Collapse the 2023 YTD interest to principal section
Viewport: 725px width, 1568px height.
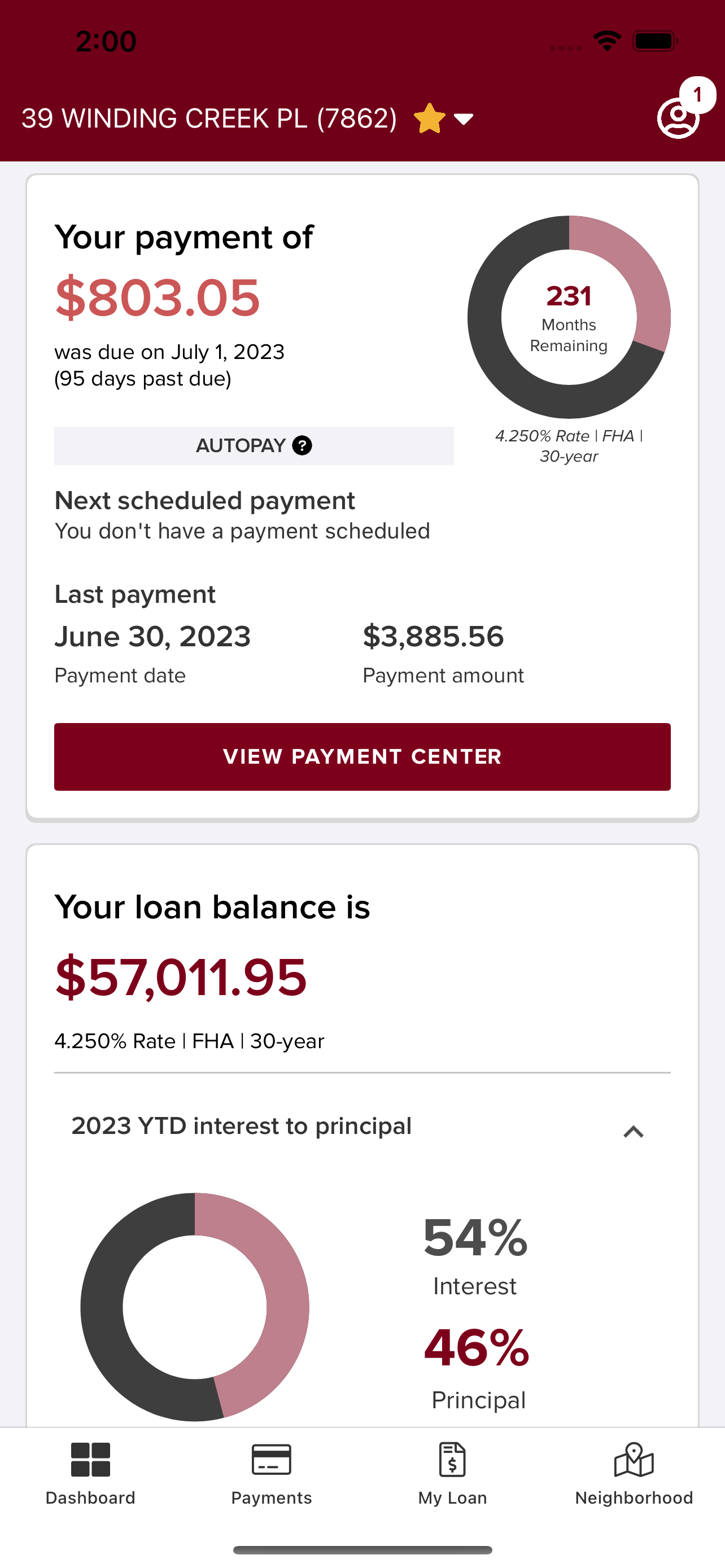click(x=634, y=1132)
